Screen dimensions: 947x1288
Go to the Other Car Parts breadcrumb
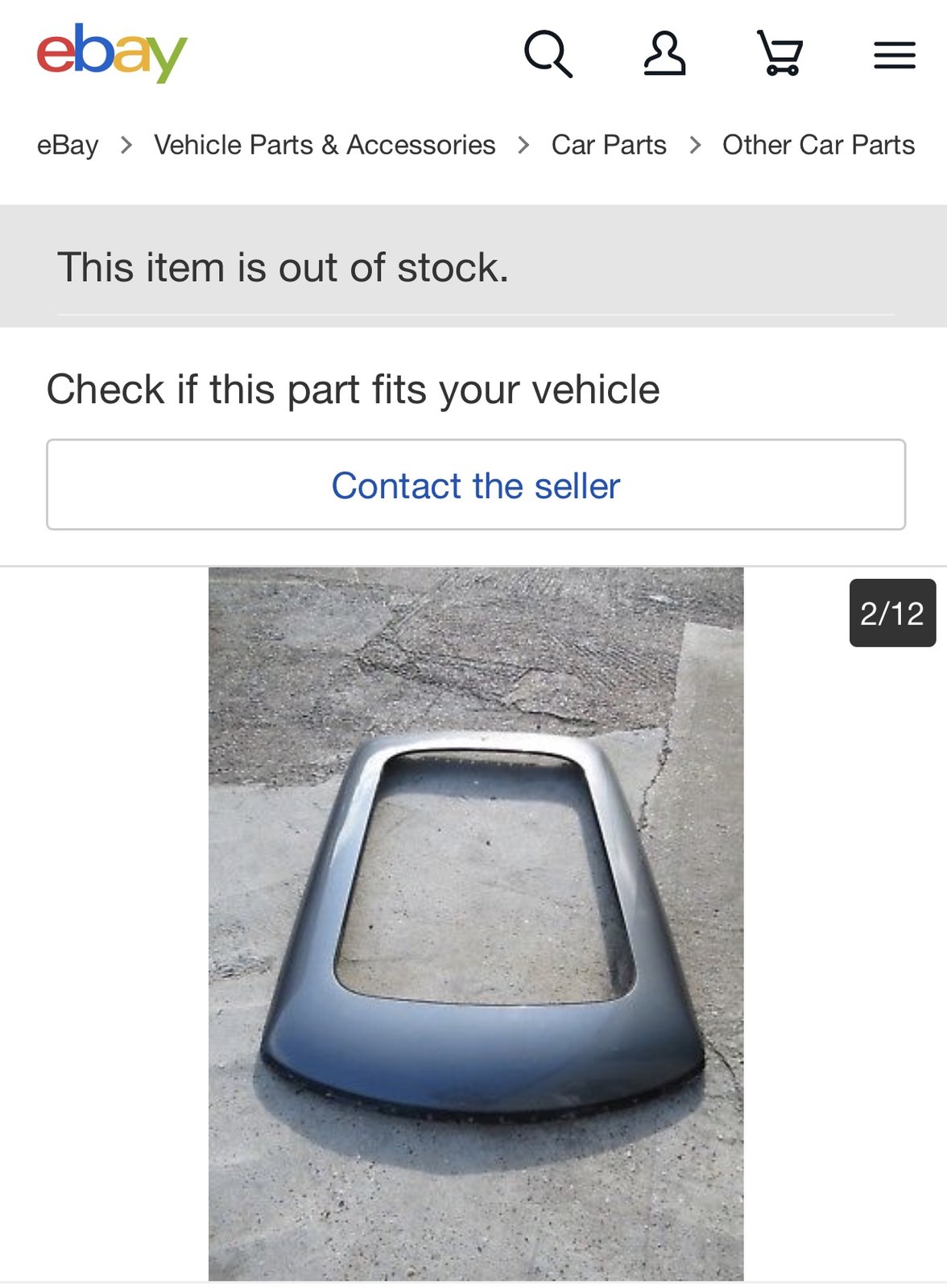[818, 145]
